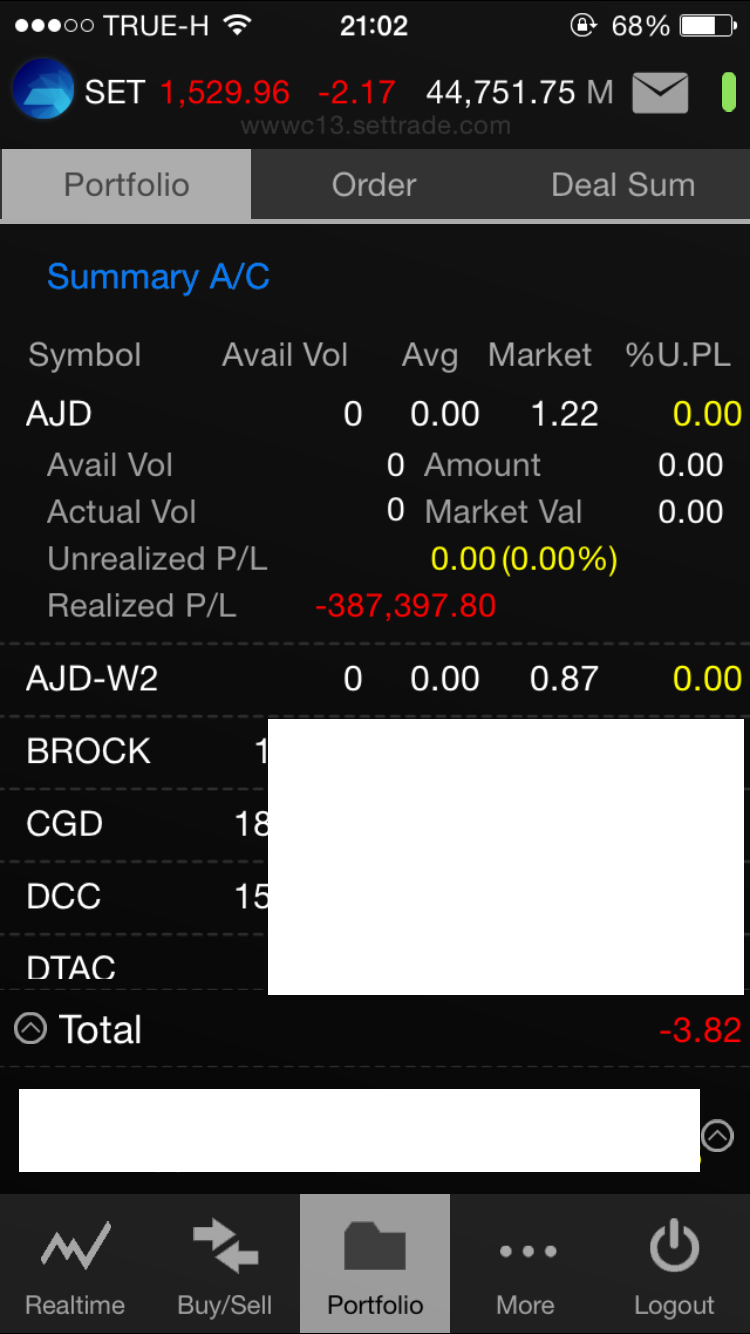
Task: Switch to the Deal Sum tab
Action: coord(623,185)
